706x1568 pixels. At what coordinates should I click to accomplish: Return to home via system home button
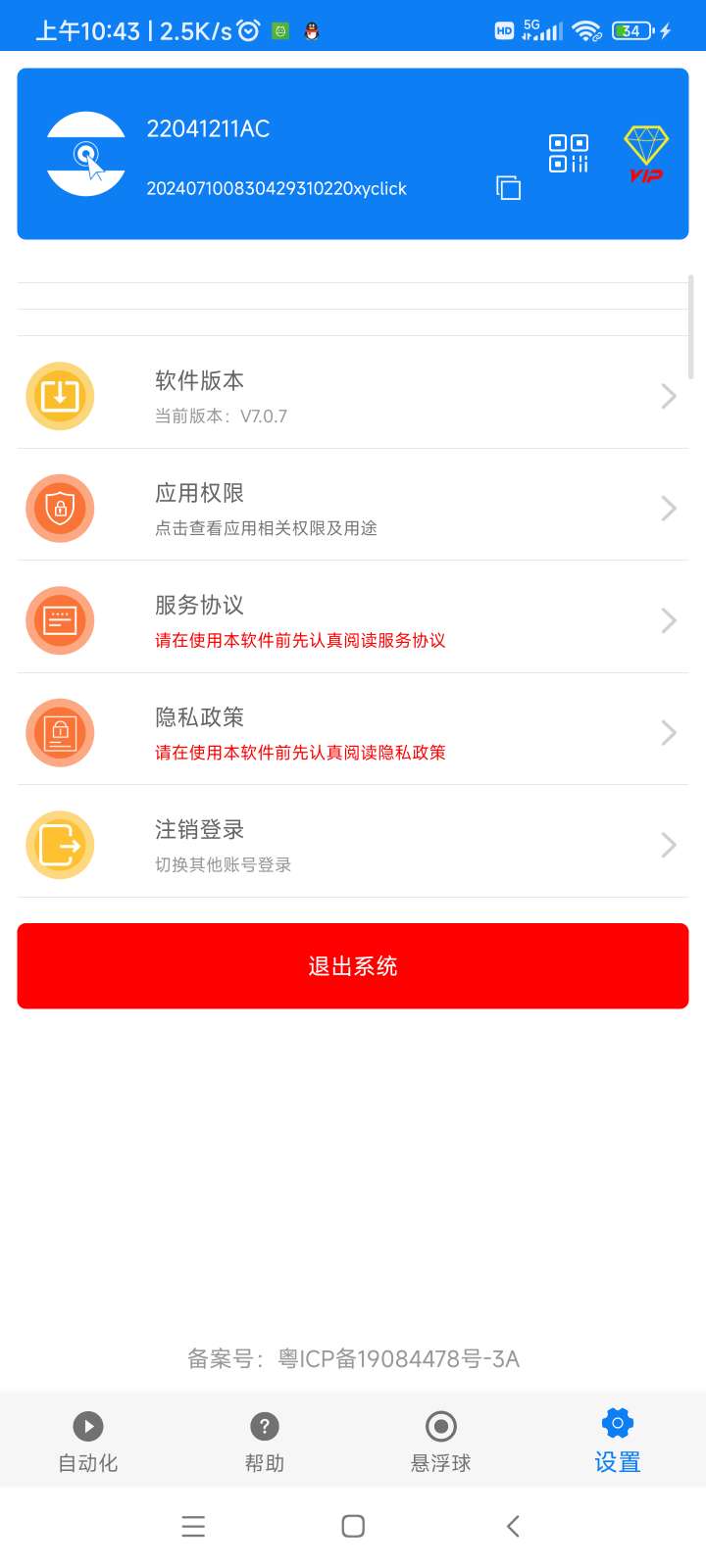pos(353,1526)
